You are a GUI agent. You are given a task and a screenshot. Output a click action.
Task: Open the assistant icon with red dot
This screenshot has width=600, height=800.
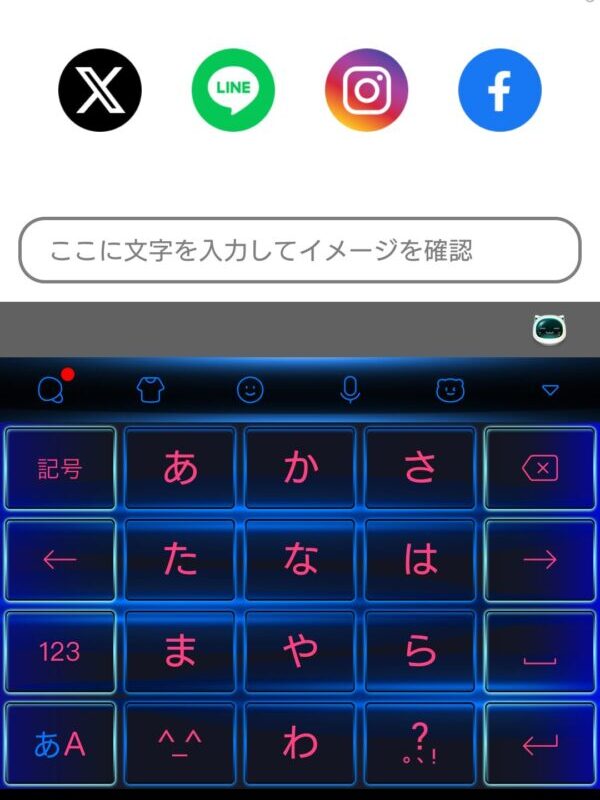click(51, 390)
